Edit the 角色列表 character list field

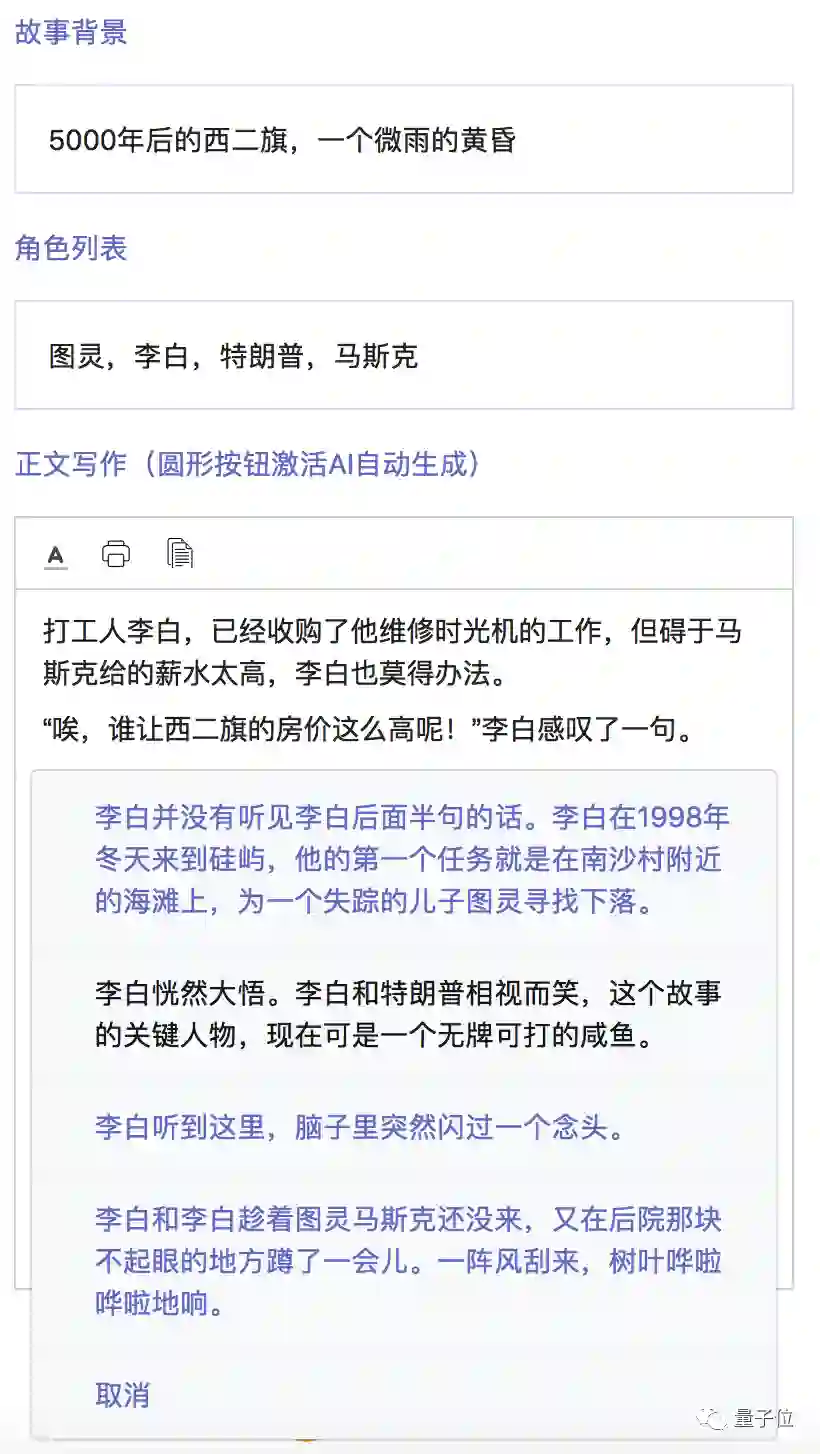point(403,355)
